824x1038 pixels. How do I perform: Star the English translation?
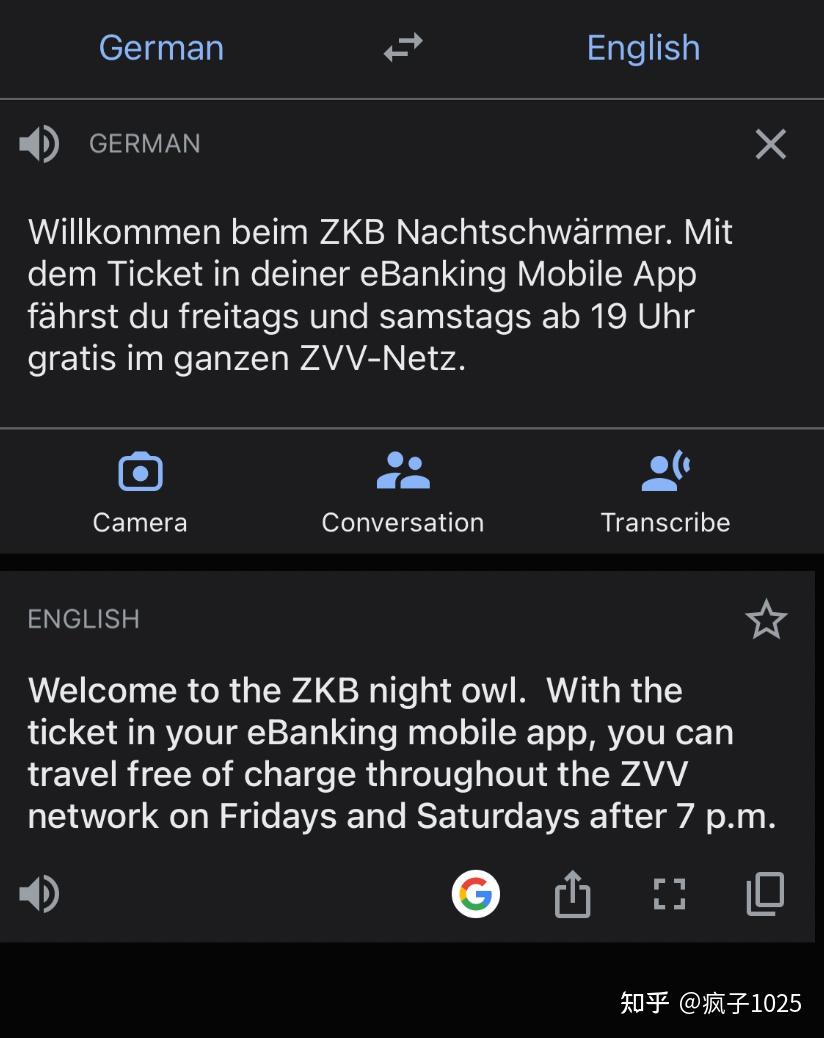pos(766,620)
